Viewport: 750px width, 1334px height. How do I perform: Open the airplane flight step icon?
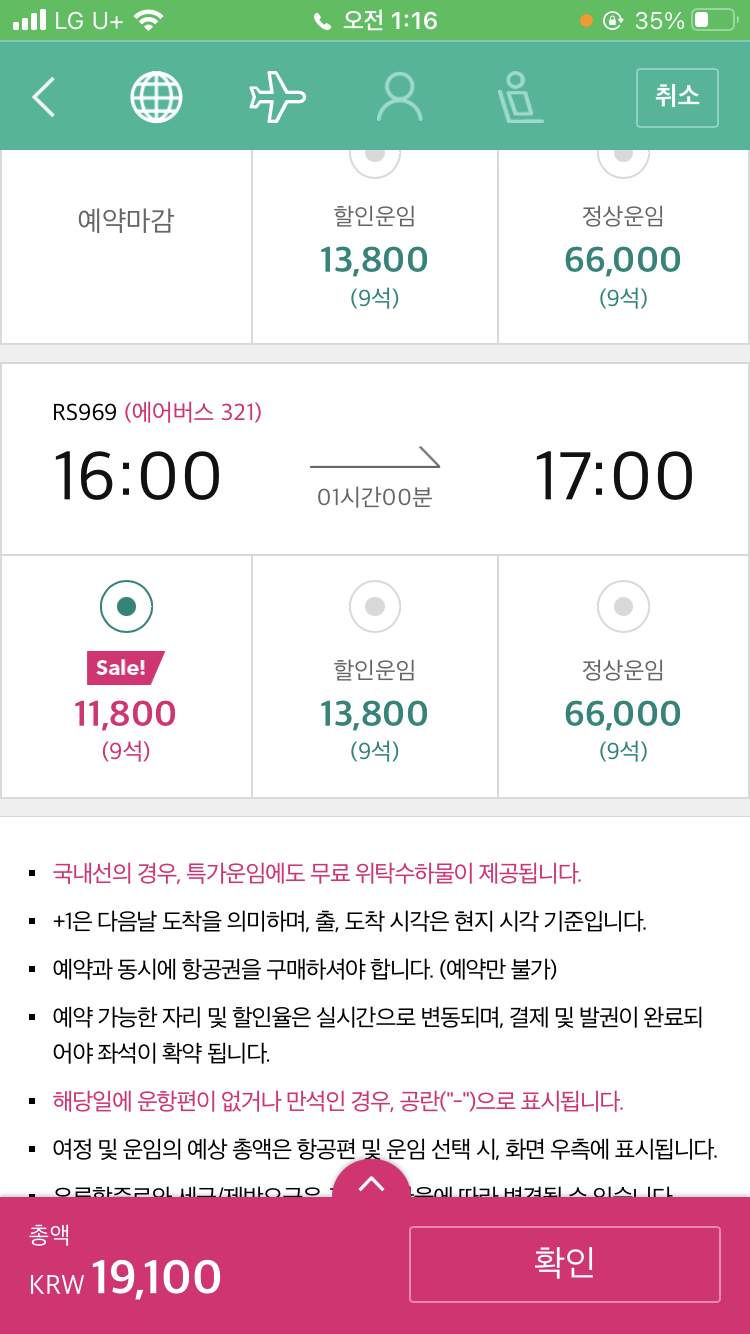tap(277, 97)
